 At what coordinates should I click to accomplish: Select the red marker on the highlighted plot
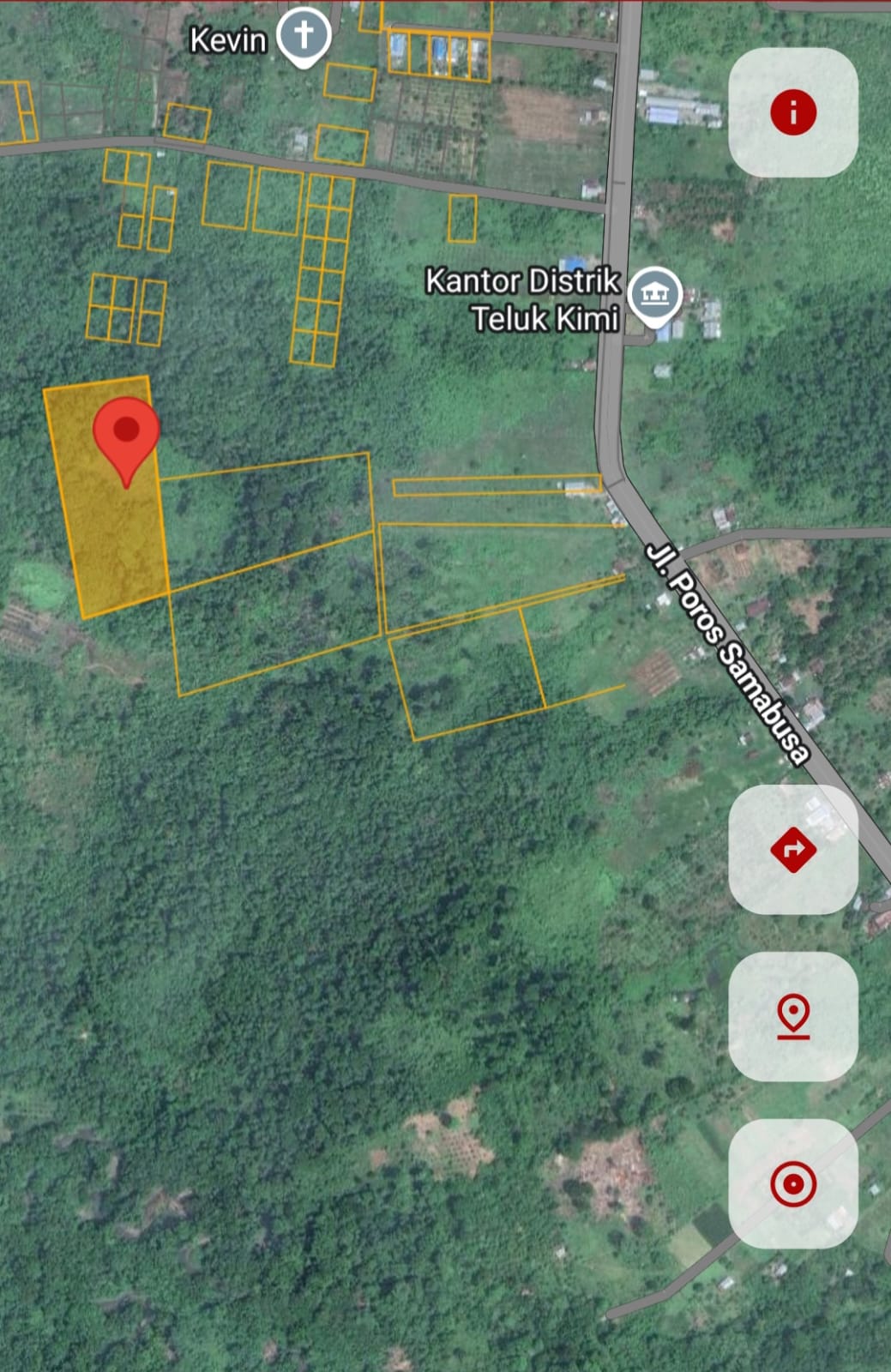point(126,434)
